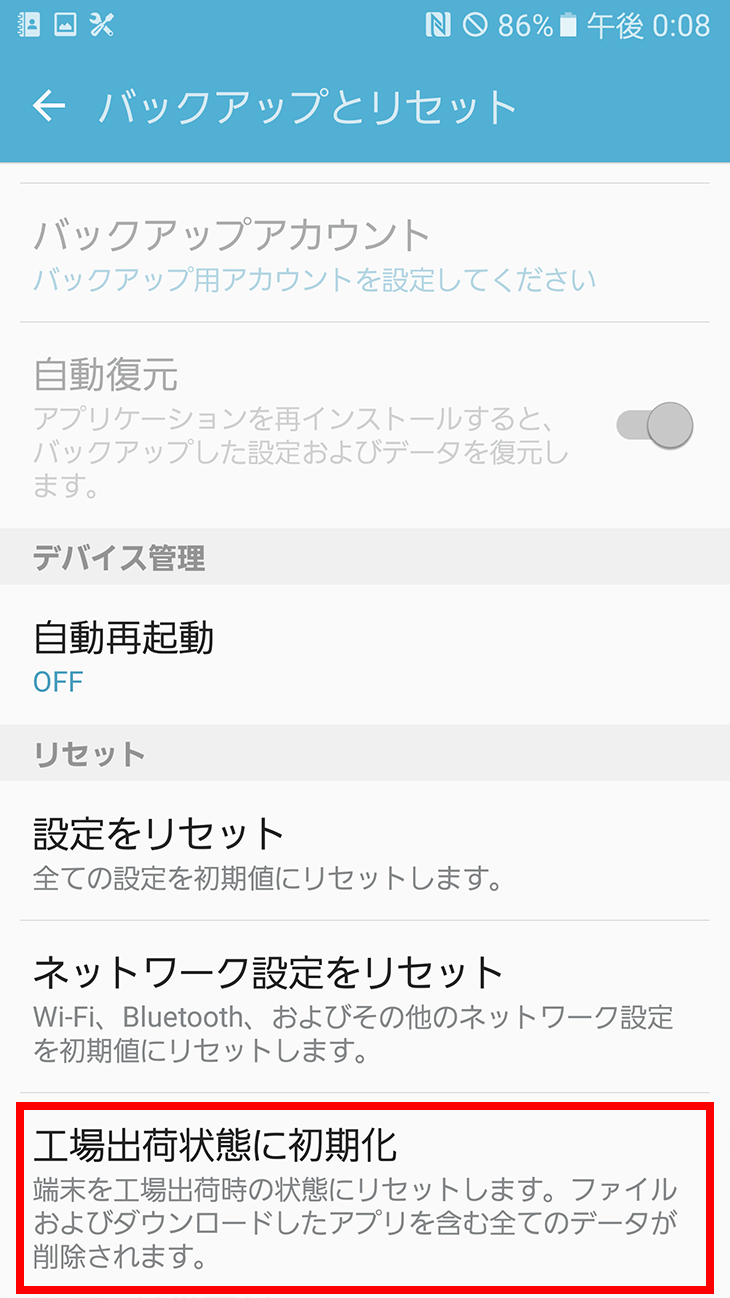Viewport: 730px width, 1298px height.
Task: Open バックアップアカウント setting
Action: (x=365, y=253)
